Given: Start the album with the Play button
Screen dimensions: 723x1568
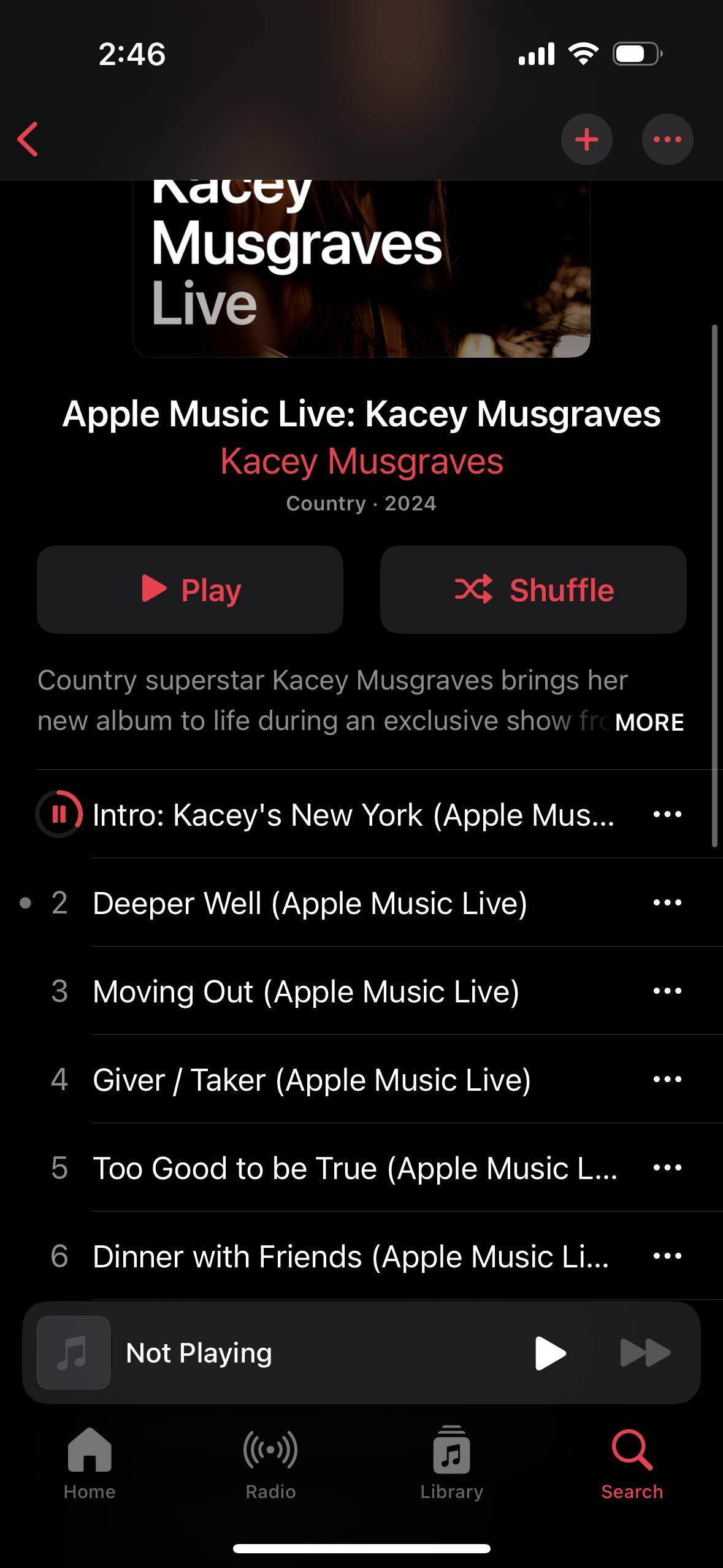Looking at the screenshot, I should (x=190, y=590).
